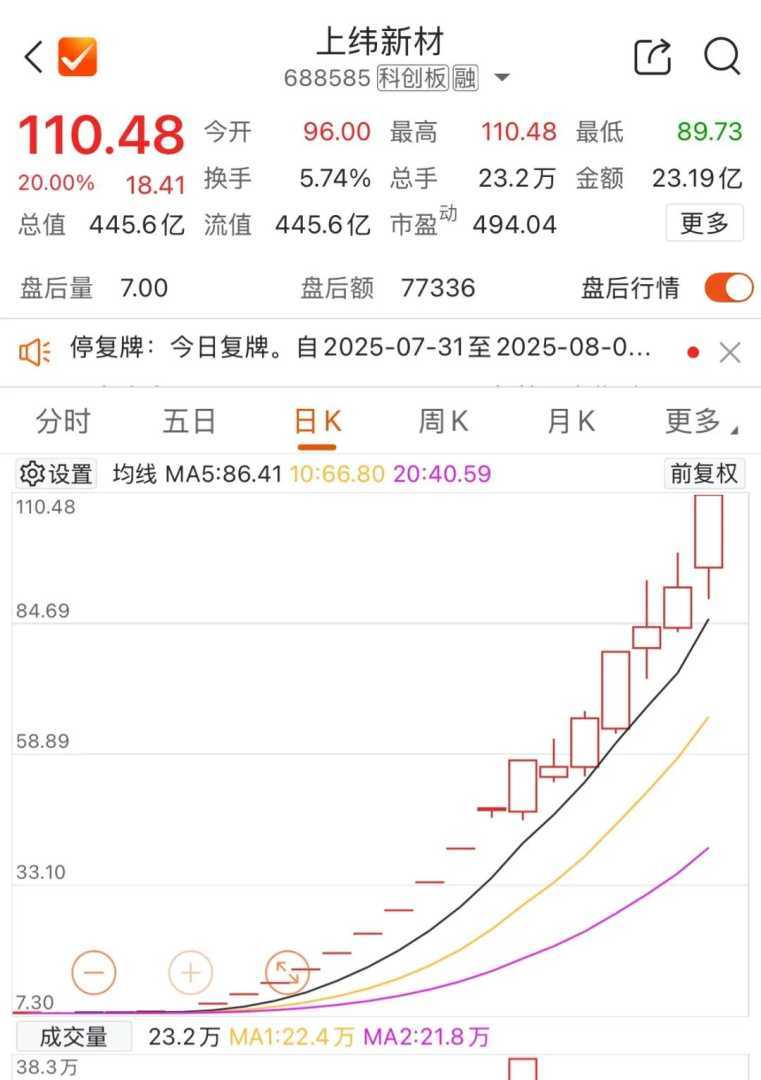Change the 前复权 adjustment option
The width and height of the screenshot is (761, 1080).
(x=704, y=474)
